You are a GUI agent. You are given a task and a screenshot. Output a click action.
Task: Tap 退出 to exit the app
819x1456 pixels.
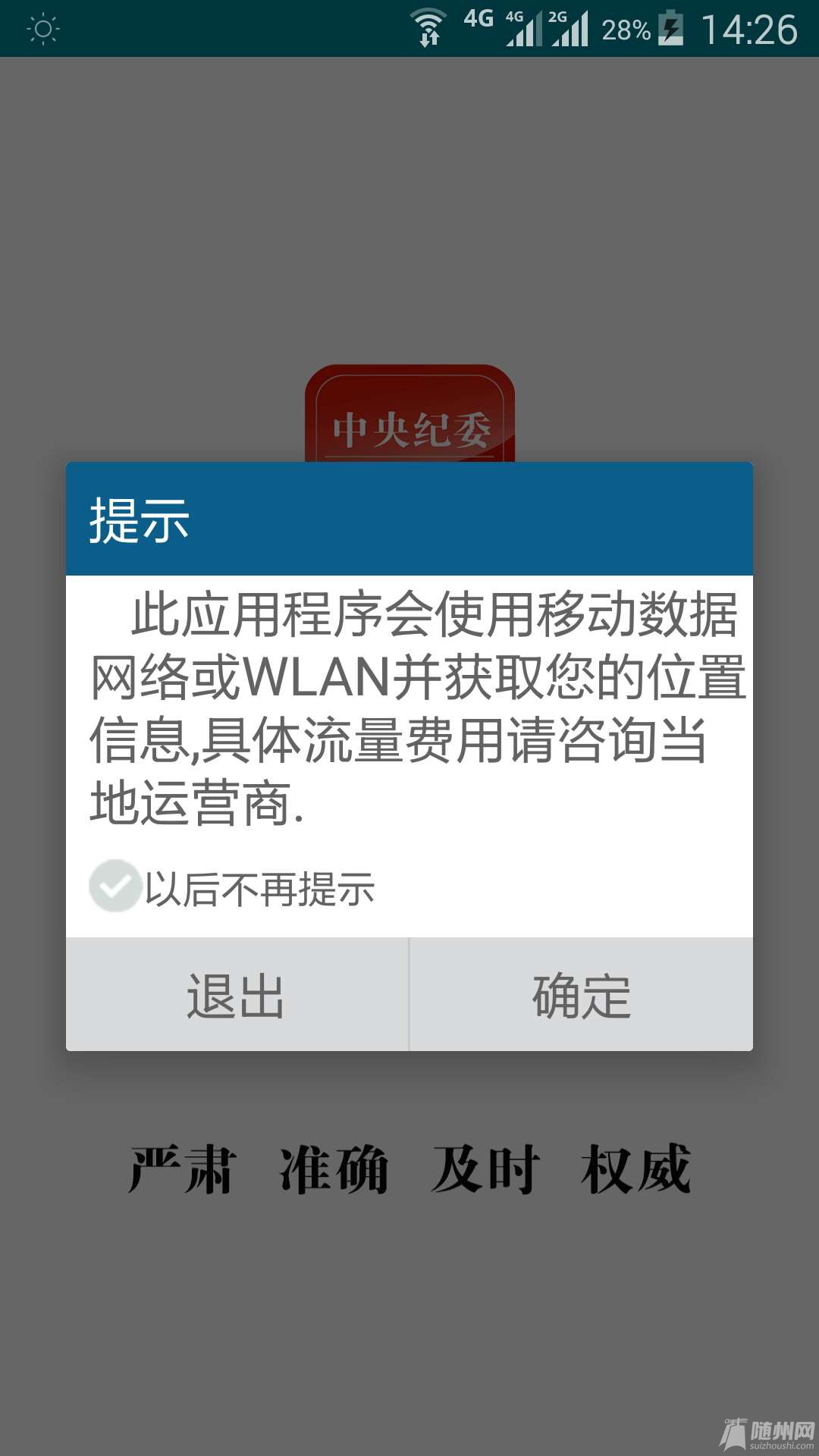237,995
